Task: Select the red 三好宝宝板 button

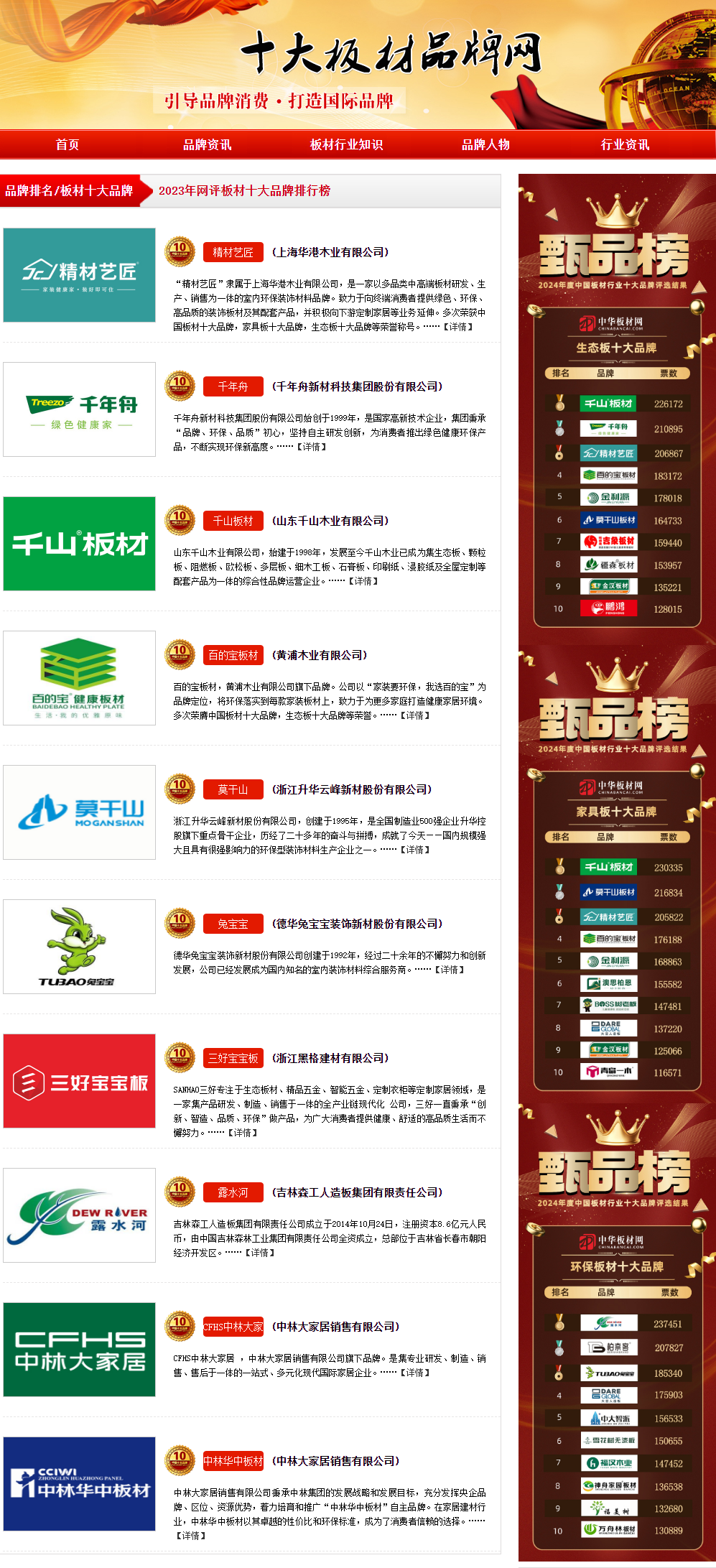Action: click(x=233, y=1058)
